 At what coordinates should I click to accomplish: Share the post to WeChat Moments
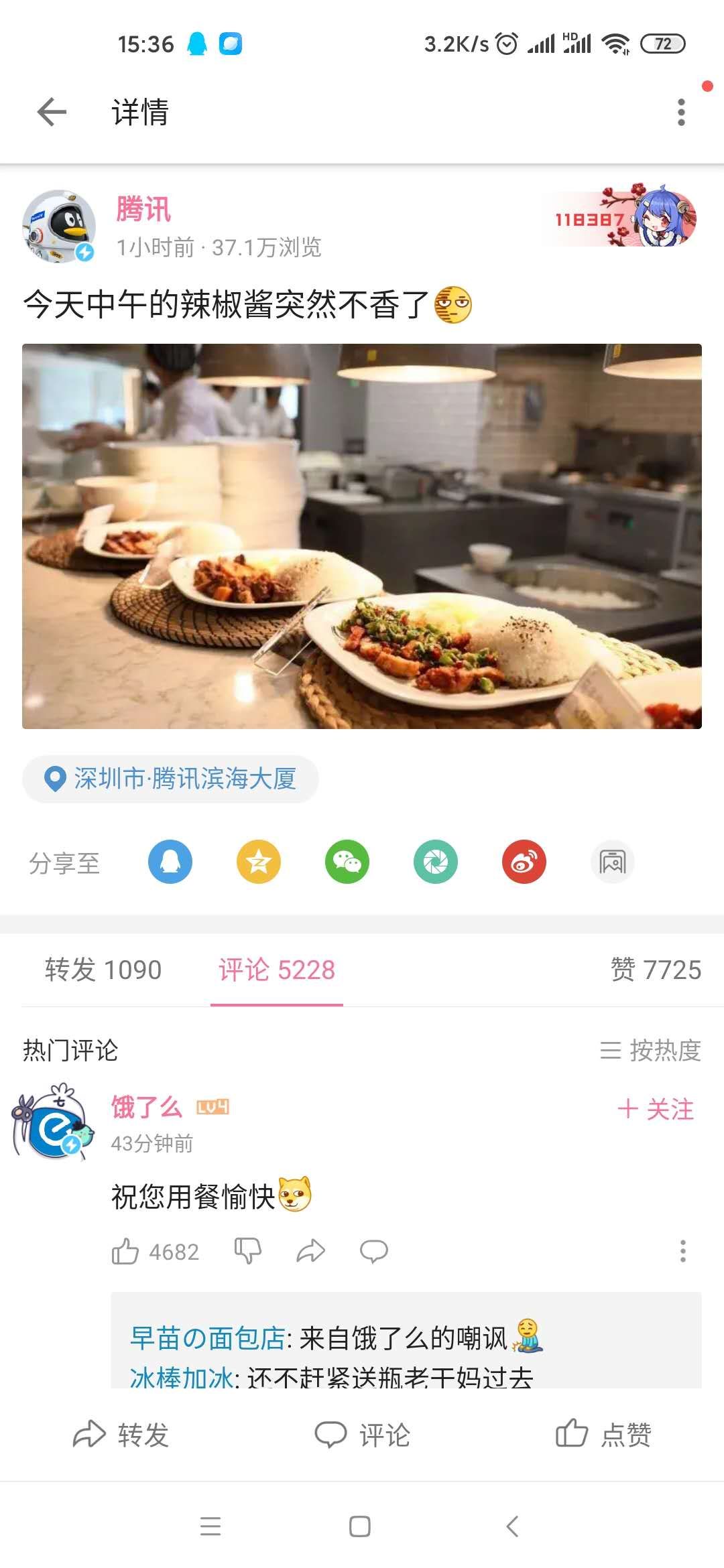(x=436, y=862)
